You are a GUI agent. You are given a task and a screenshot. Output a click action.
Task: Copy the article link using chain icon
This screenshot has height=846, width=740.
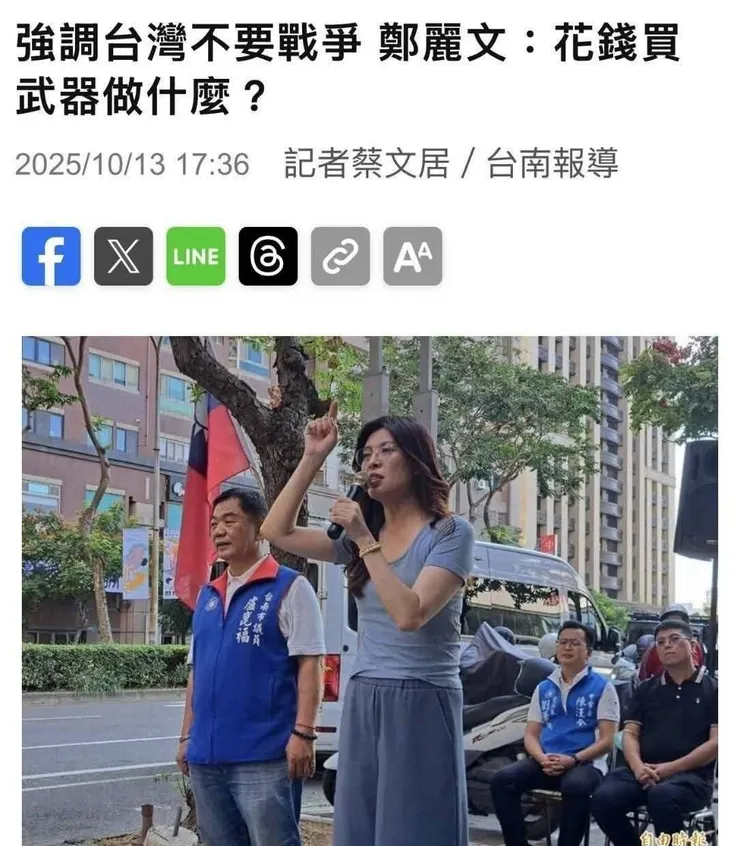pos(339,257)
